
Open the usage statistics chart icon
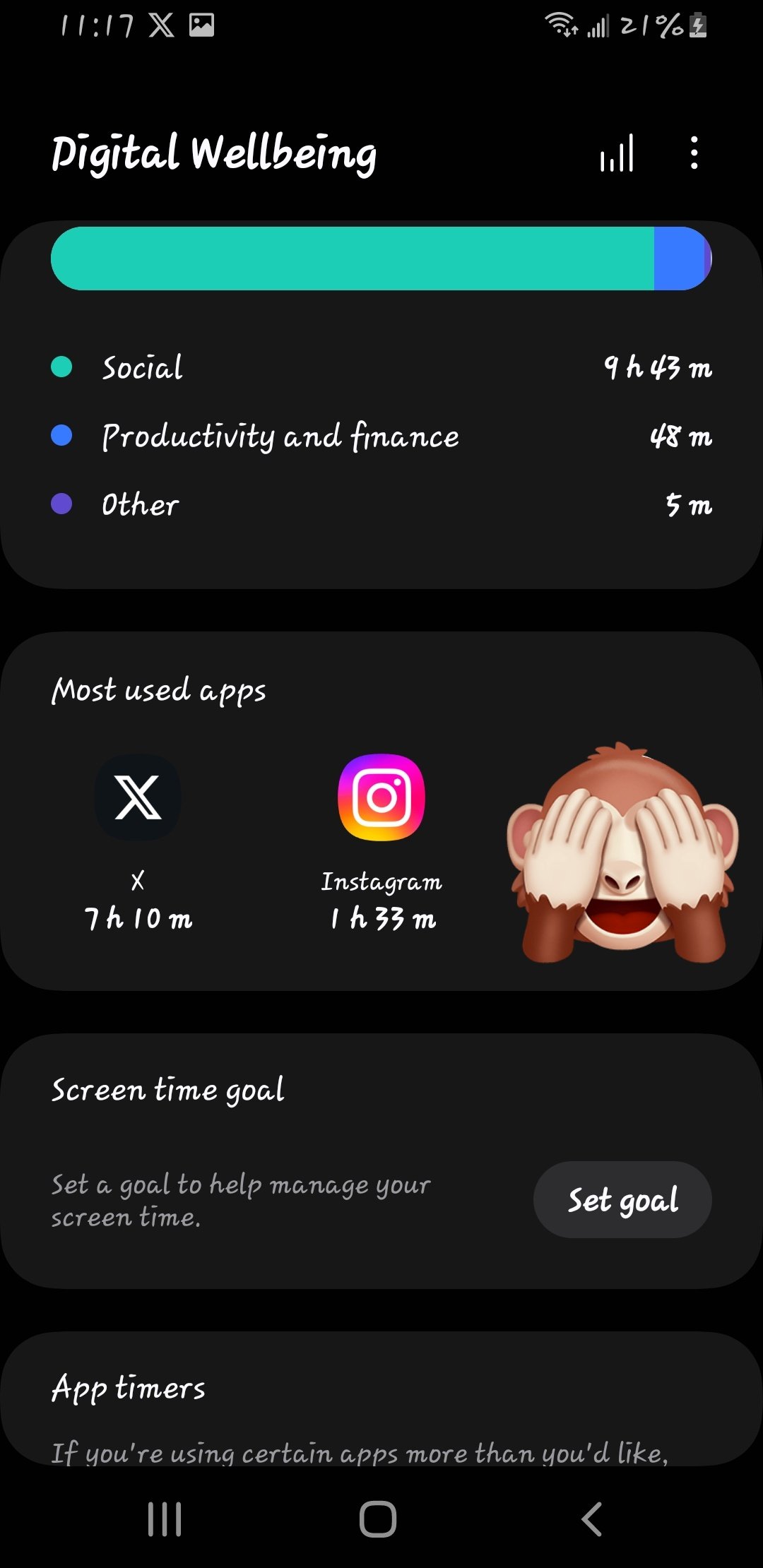coord(617,153)
